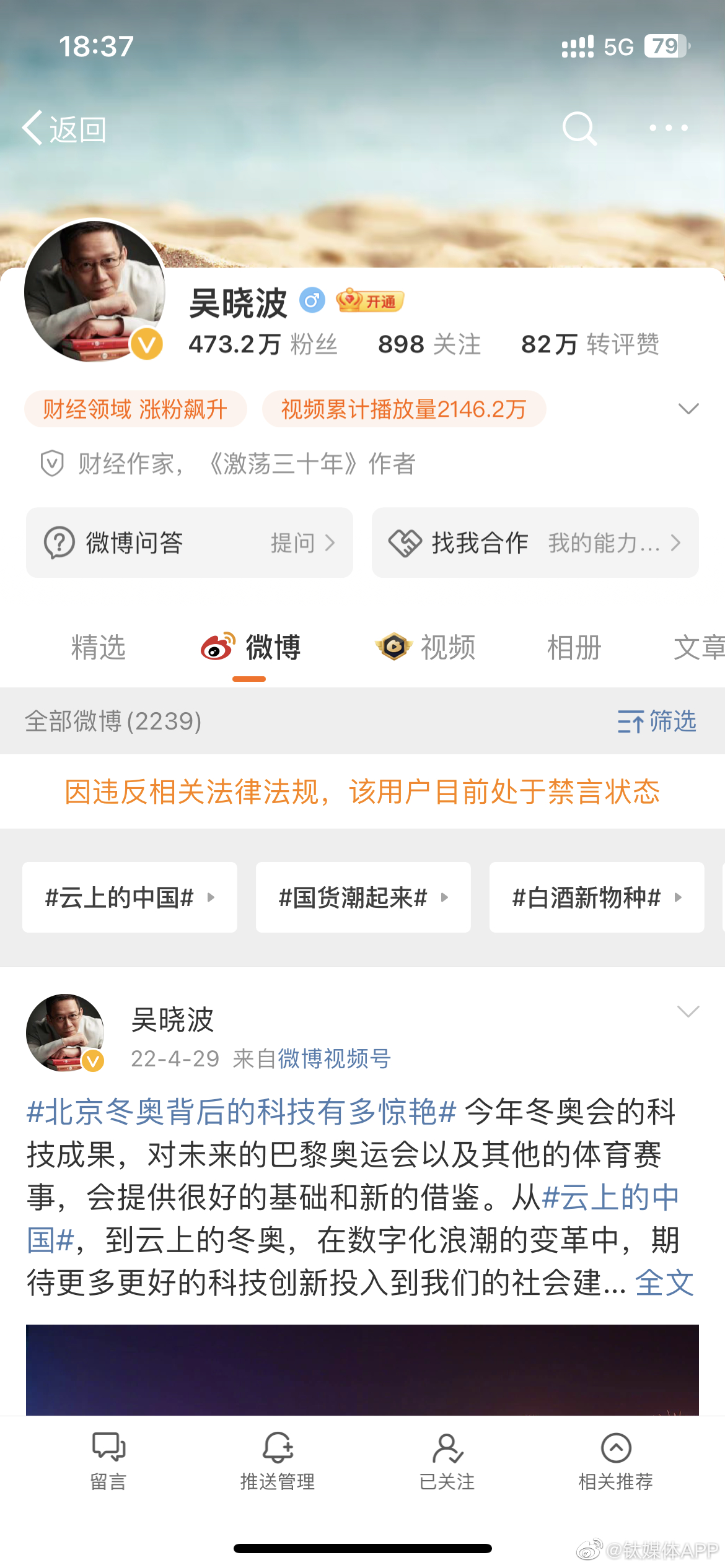View the 473.2万 粉丝 followers list
Screen dimensions: 725x1568
(263, 344)
